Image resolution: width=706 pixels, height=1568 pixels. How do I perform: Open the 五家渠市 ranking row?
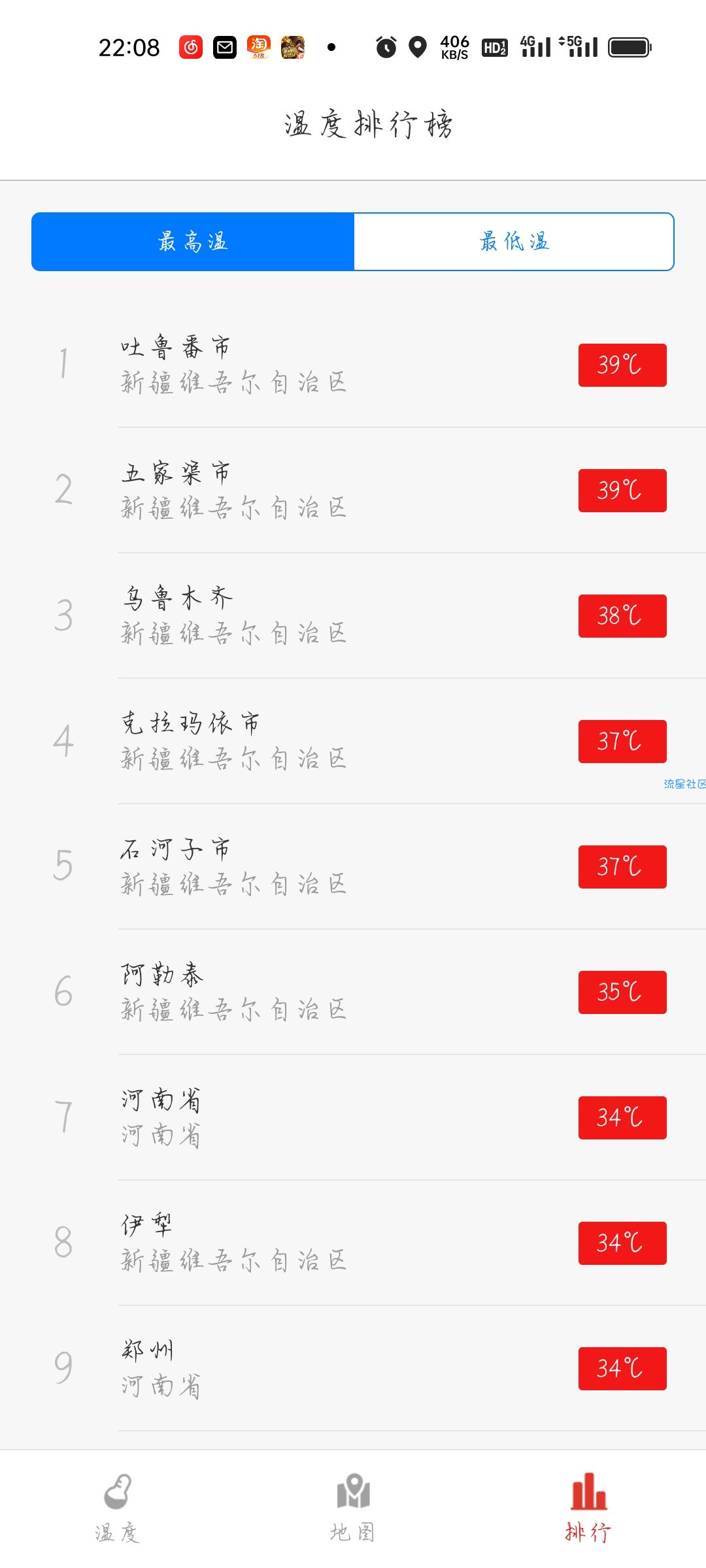coord(353,491)
